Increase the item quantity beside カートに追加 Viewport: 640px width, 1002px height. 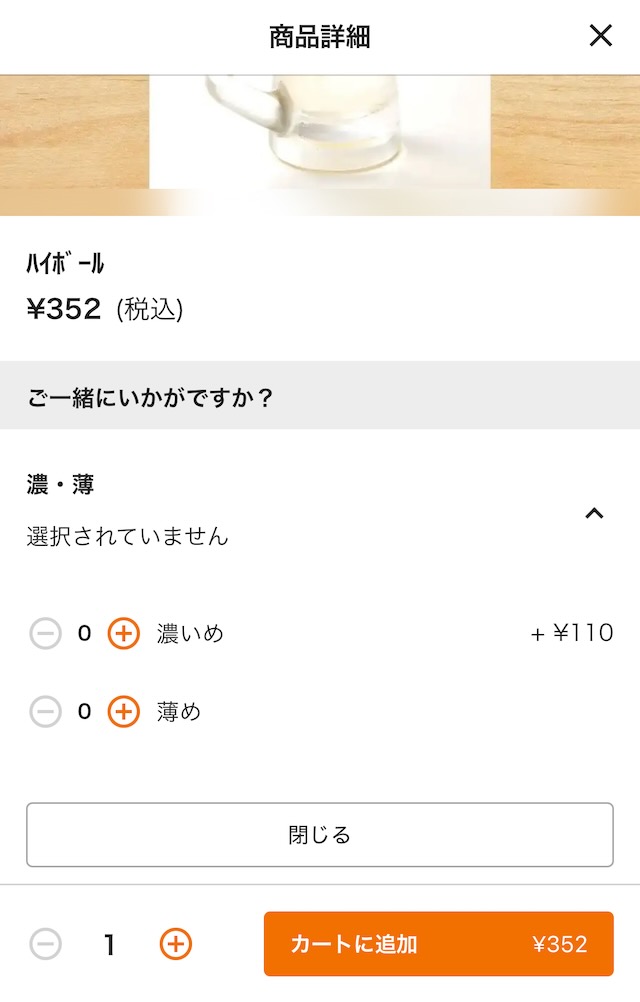pyautogui.click(x=175, y=944)
